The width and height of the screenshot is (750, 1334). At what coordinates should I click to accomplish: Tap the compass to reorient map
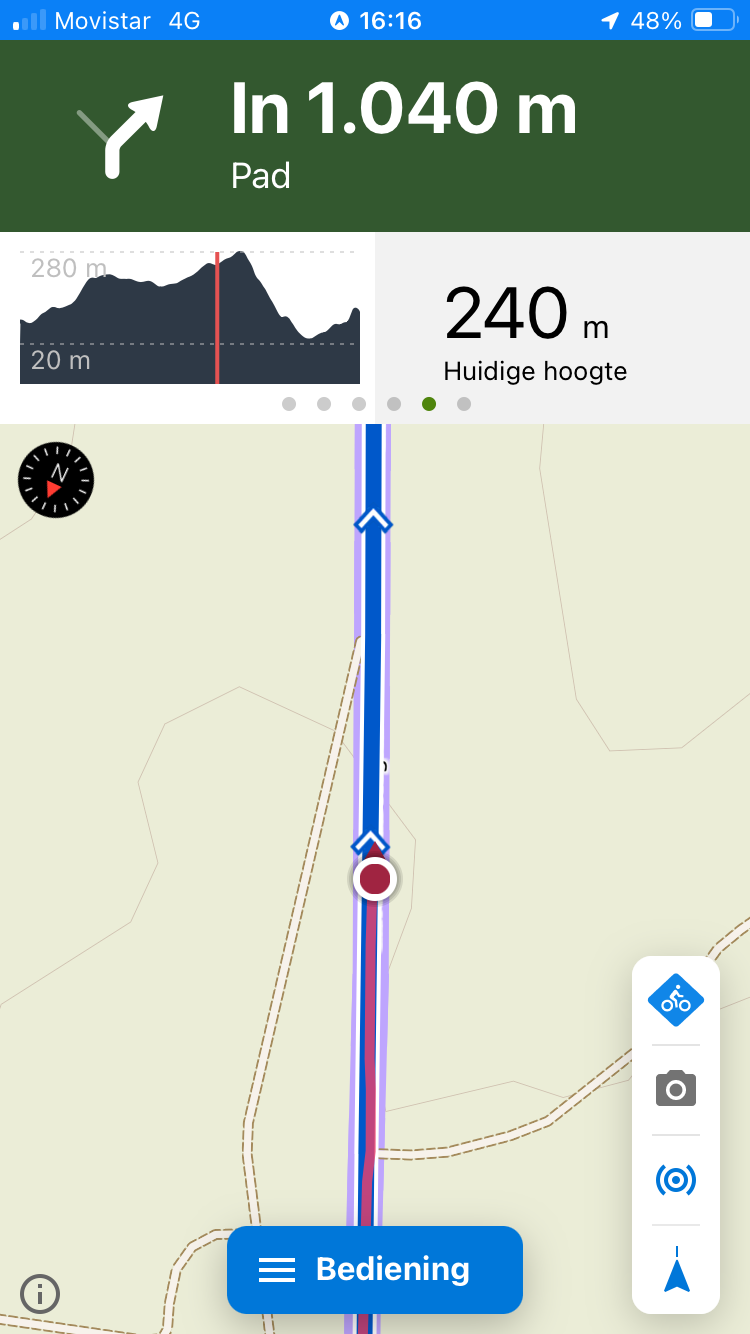click(x=56, y=480)
